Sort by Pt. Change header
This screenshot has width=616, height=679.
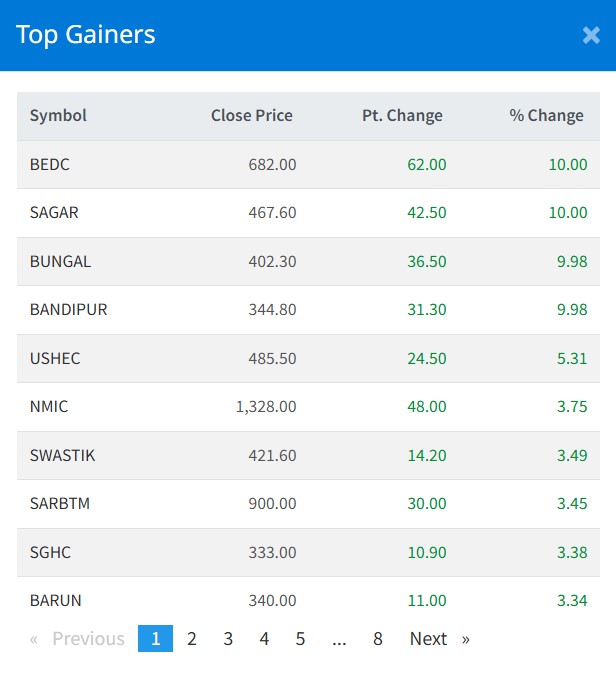tap(402, 116)
